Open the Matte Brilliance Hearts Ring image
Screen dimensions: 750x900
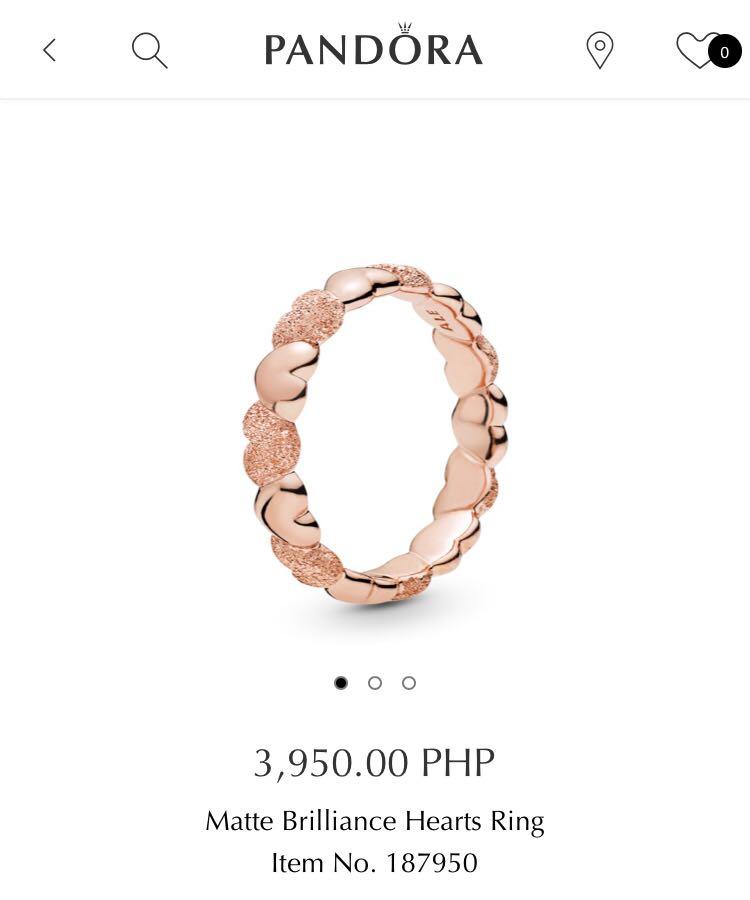pyautogui.click(x=375, y=433)
